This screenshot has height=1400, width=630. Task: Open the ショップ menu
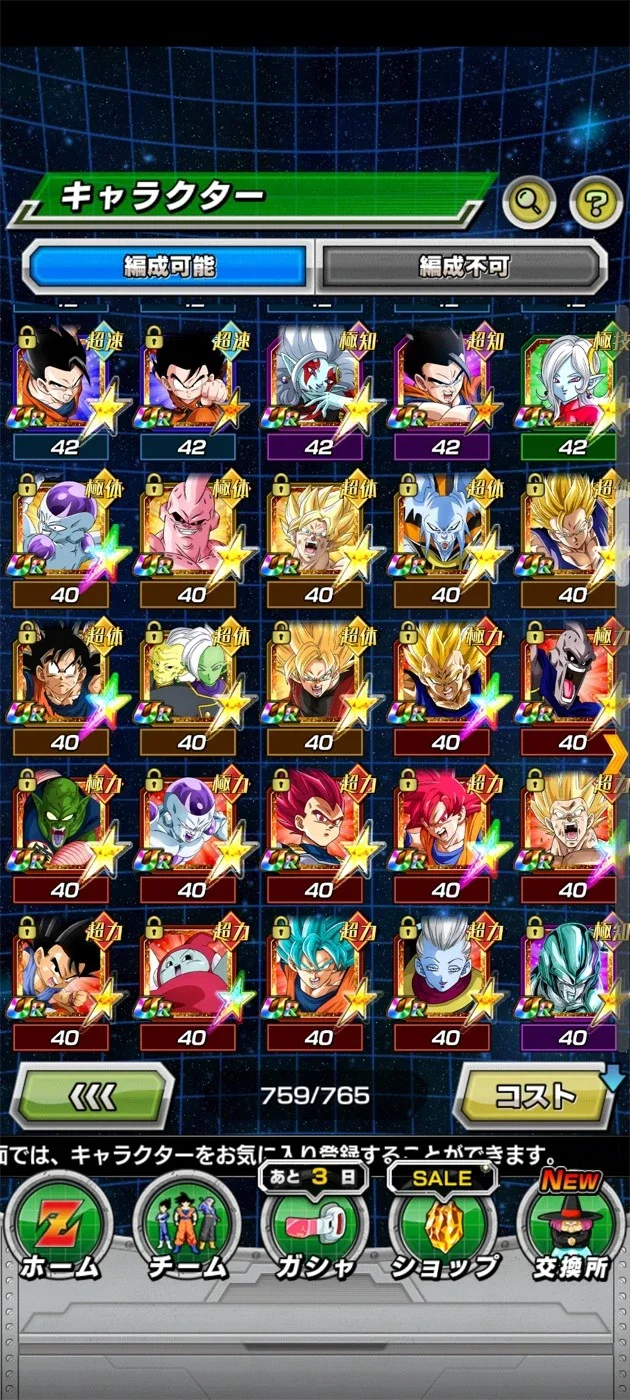(443, 1226)
